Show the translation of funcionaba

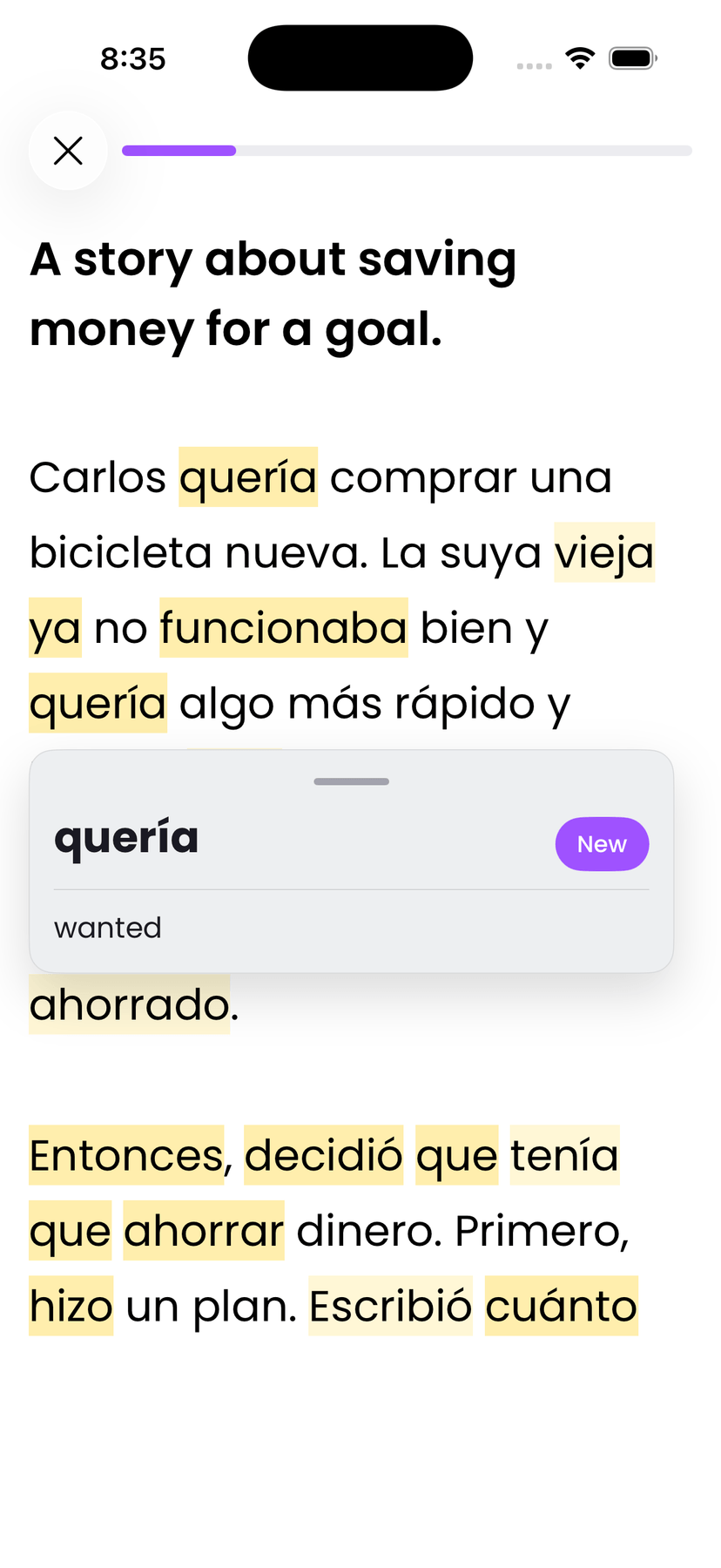284,628
